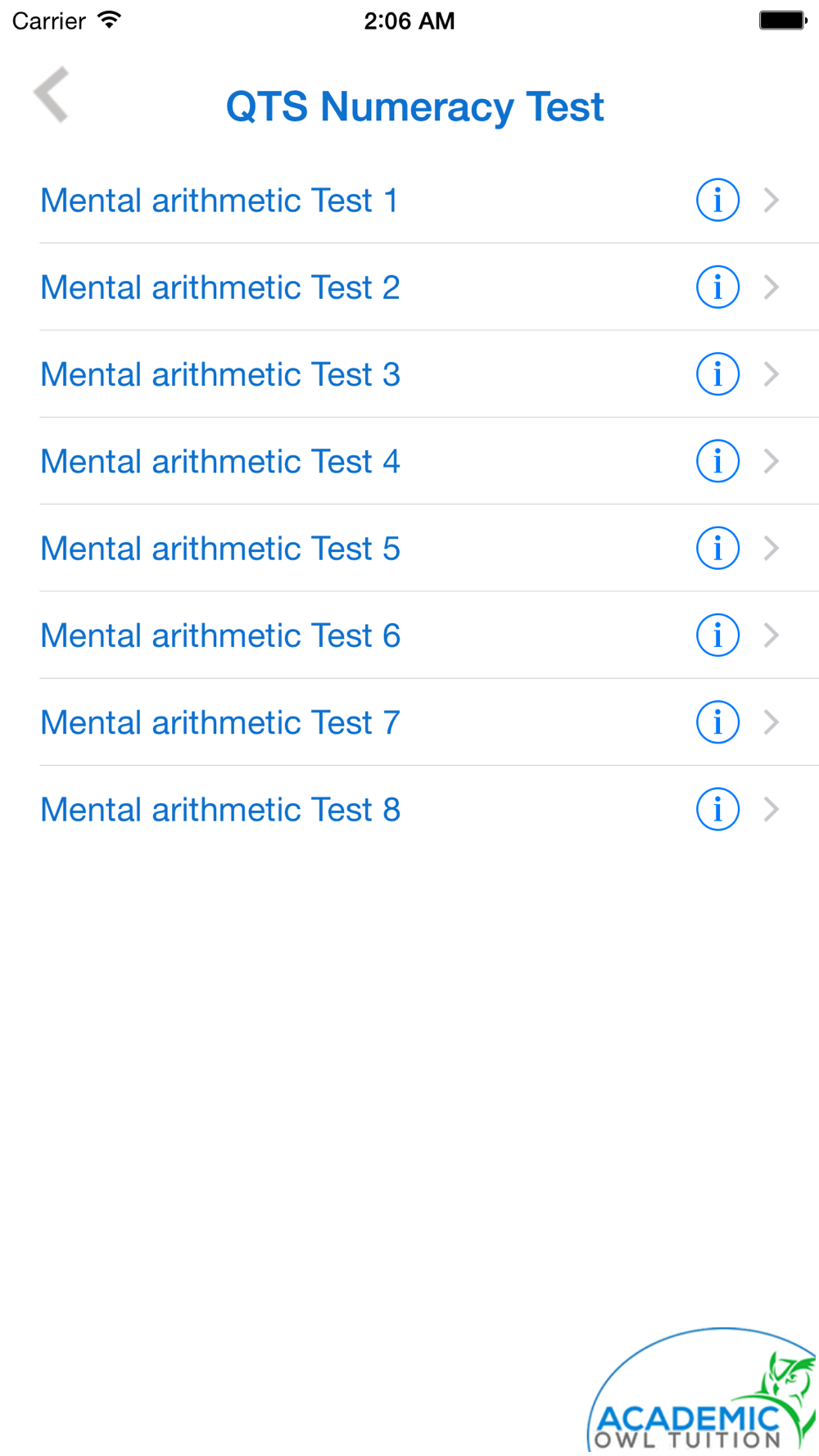
Task: Open Mental arithmetic Test 2
Action: pos(409,287)
